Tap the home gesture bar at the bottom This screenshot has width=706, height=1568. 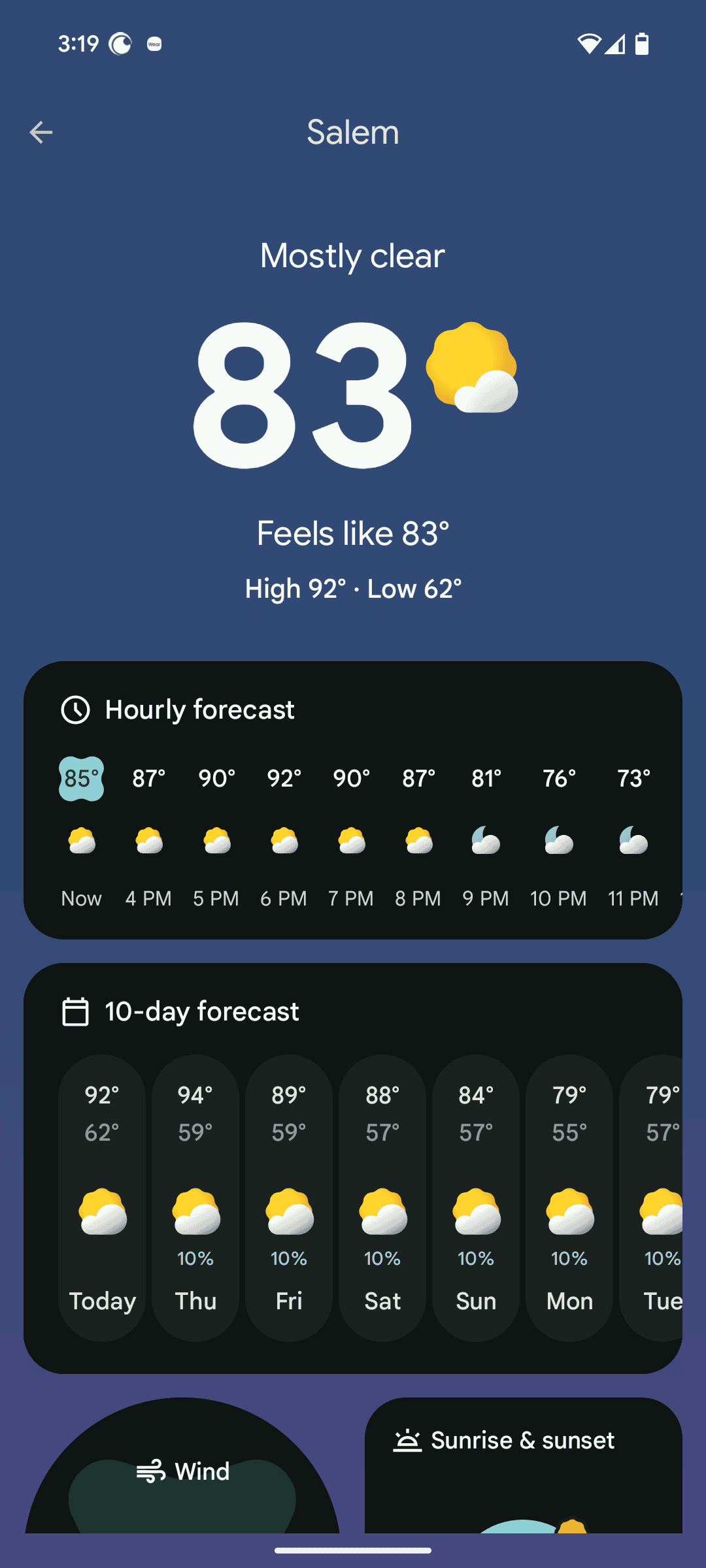[353, 1550]
